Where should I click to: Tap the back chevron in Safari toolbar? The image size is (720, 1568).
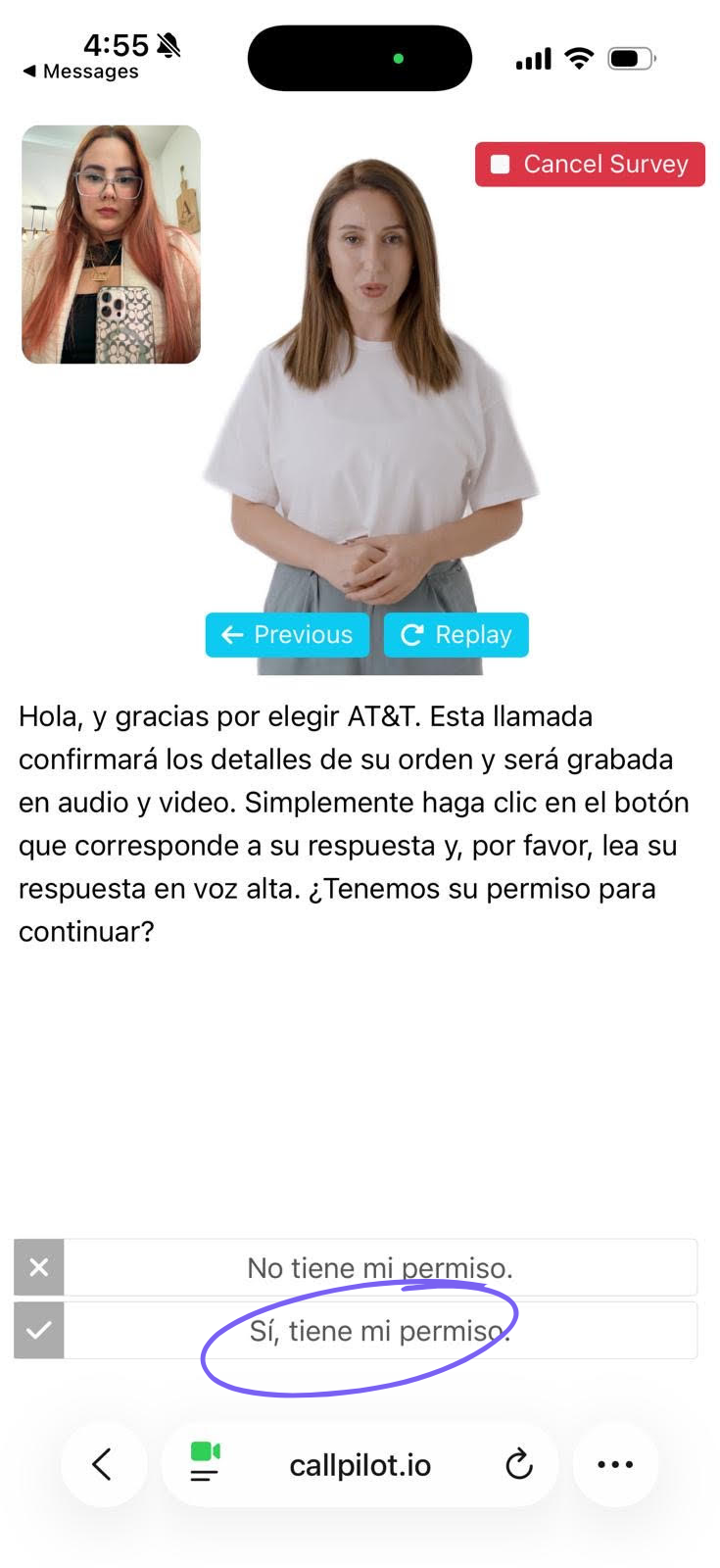coord(104,1464)
